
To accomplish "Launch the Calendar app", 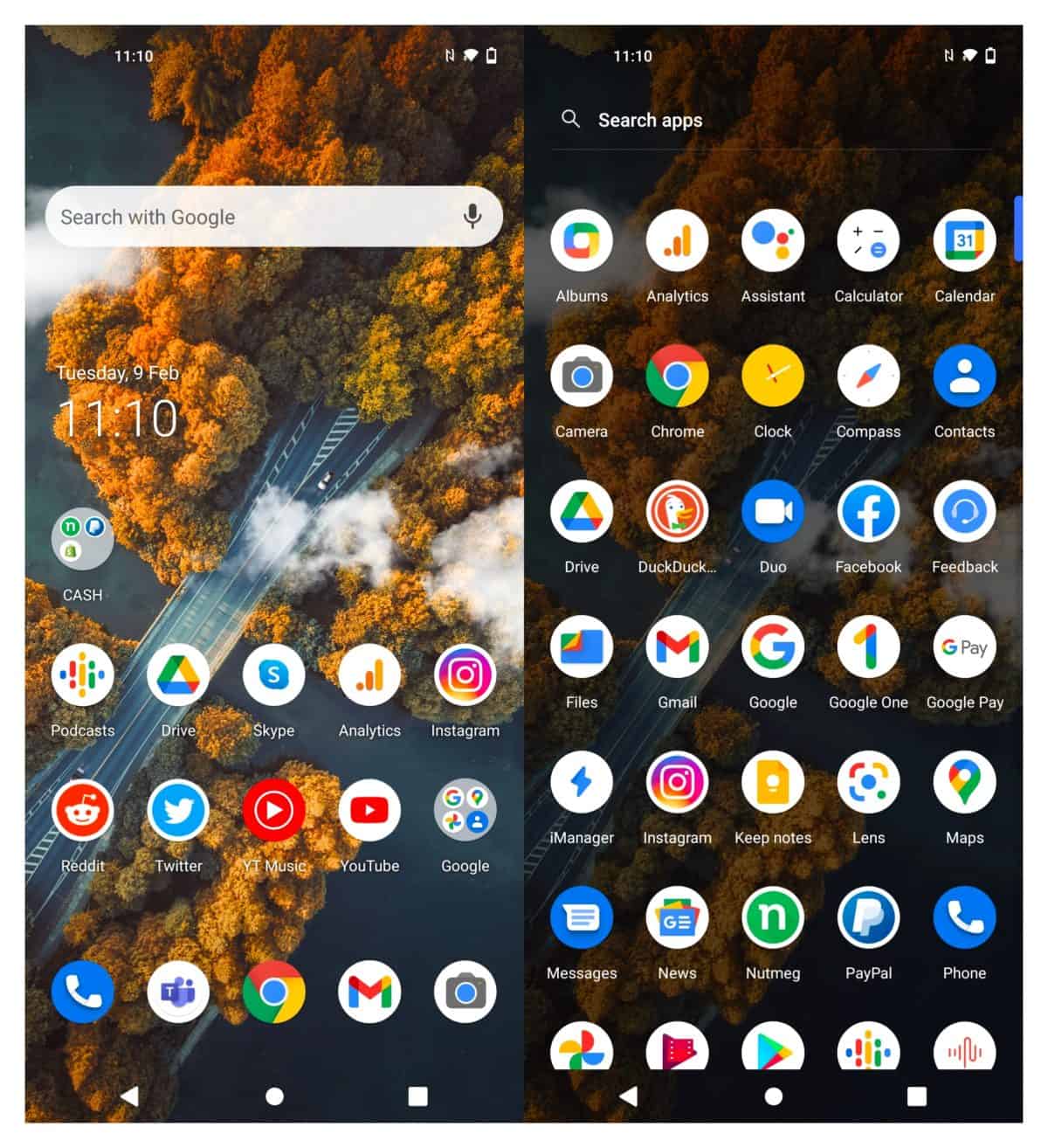I will point(964,240).
